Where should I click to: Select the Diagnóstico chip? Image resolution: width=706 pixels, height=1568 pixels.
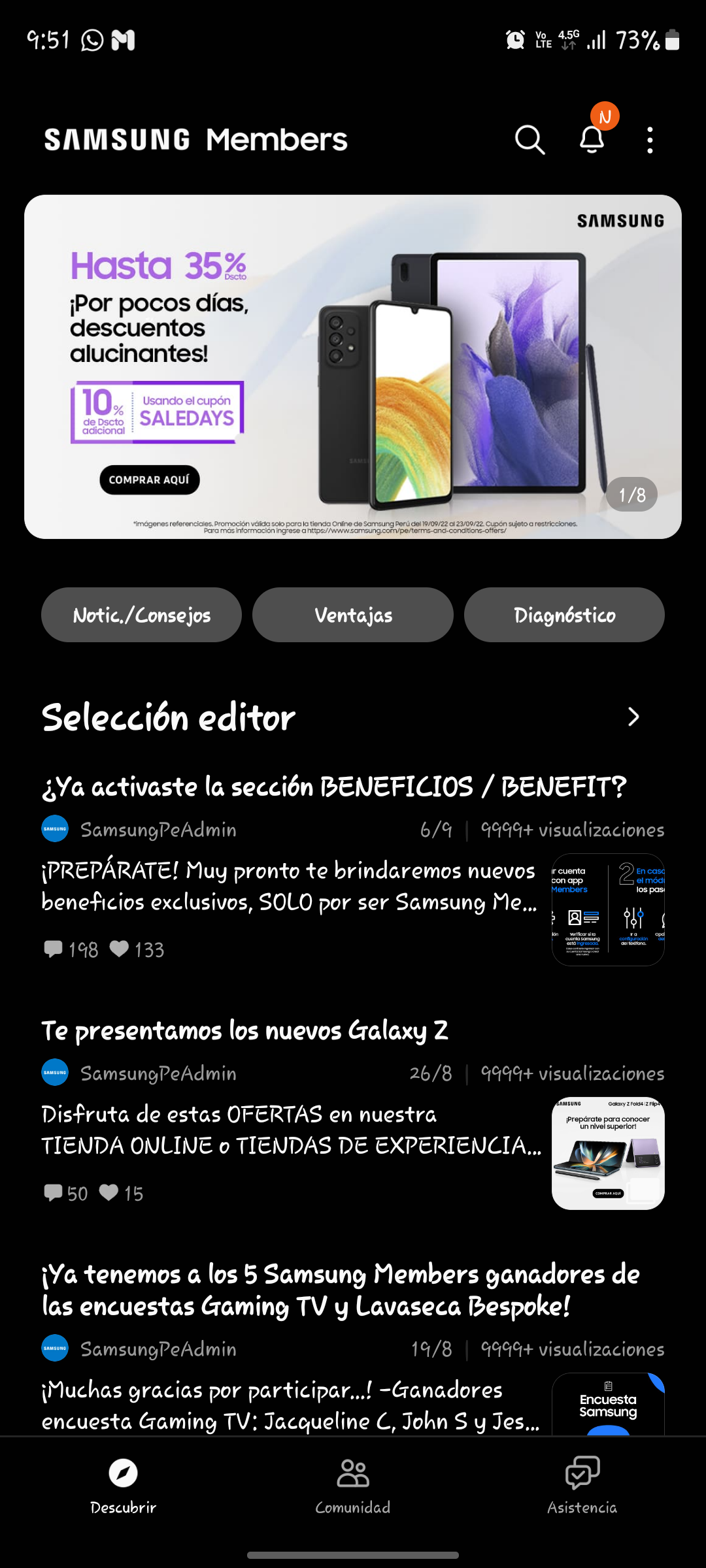564,614
